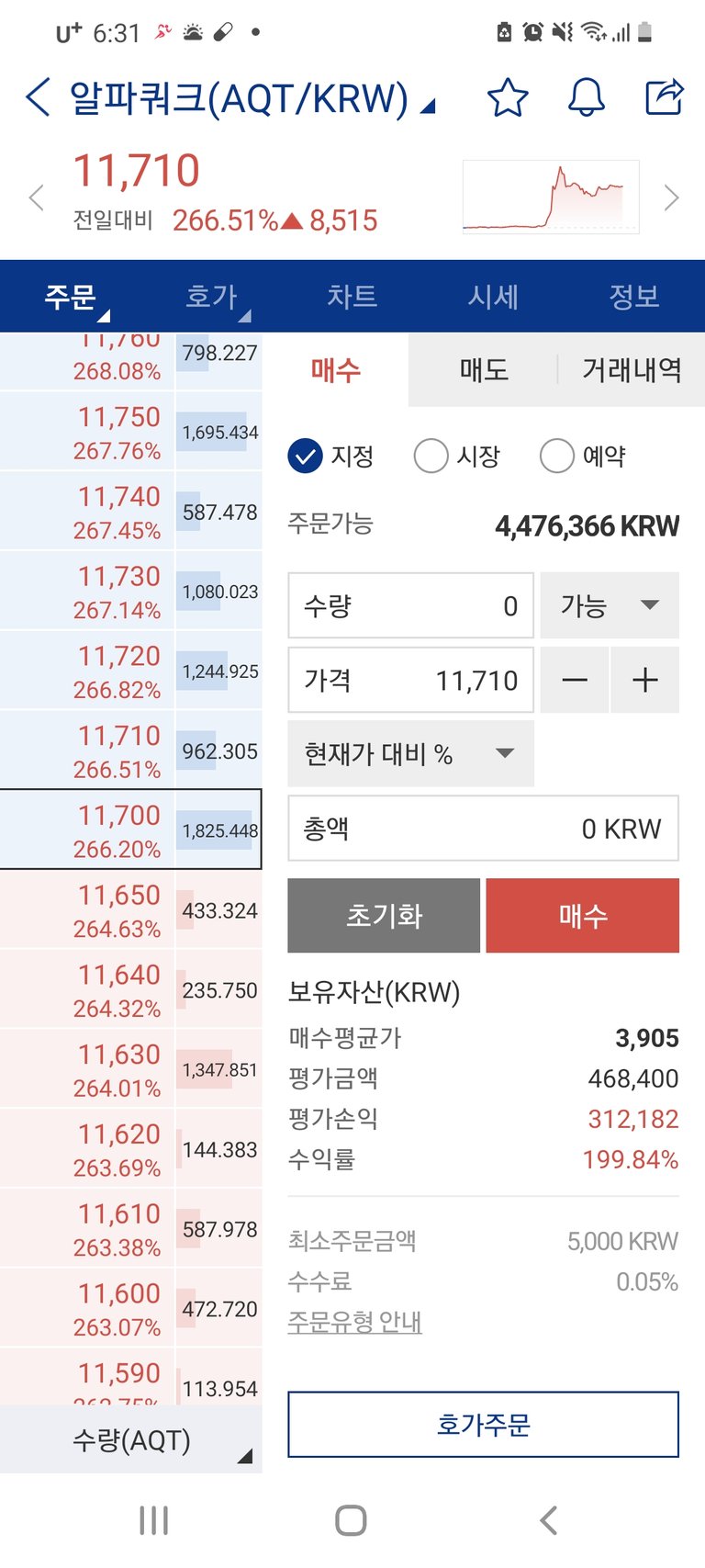Decrease the price with the minus button
The image size is (705, 1568).
click(575, 680)
